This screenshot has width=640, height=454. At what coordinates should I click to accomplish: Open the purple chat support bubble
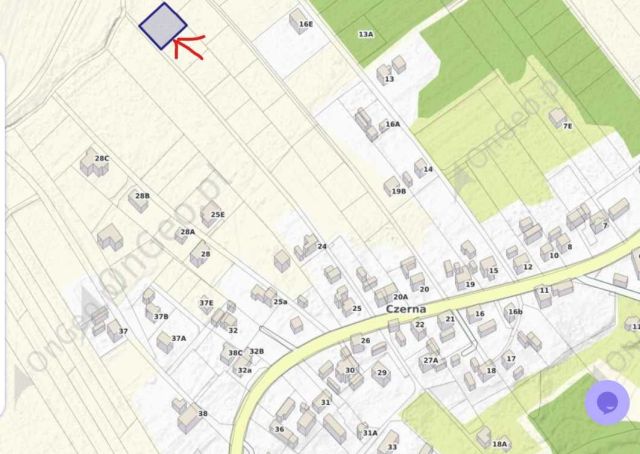[x=607, y=403]
